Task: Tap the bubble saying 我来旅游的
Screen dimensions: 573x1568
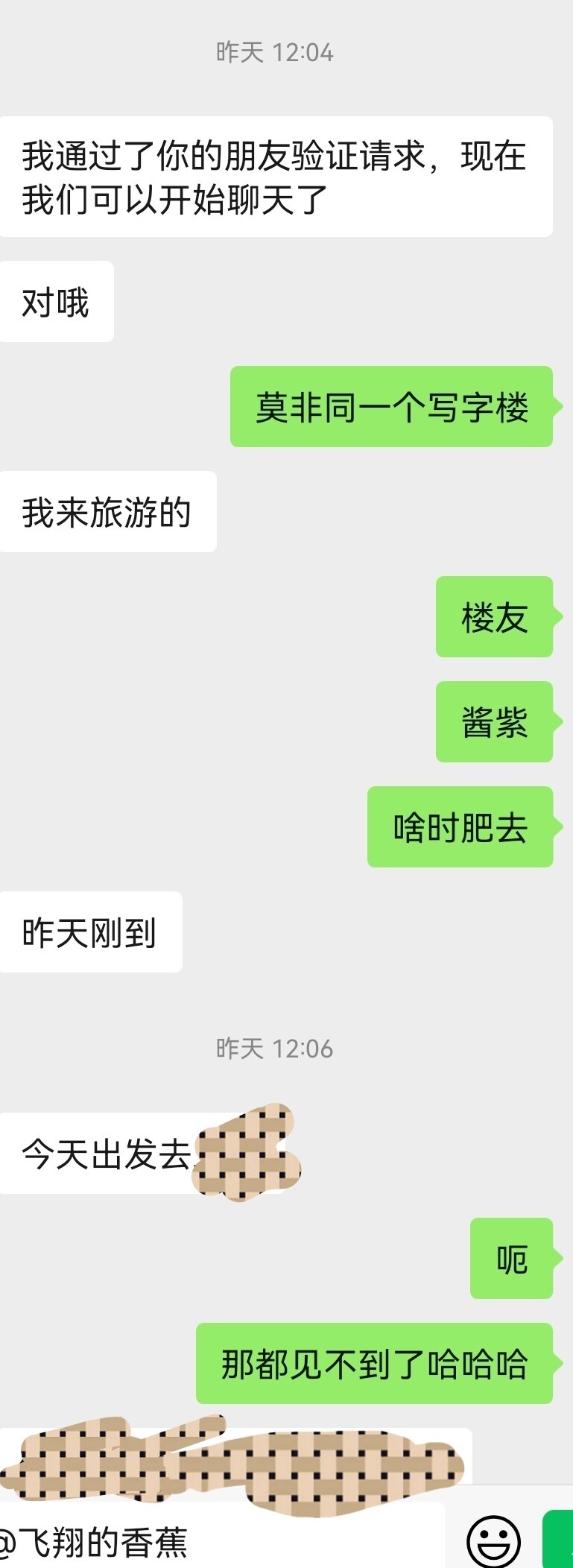Action: (x=108, y=510)
